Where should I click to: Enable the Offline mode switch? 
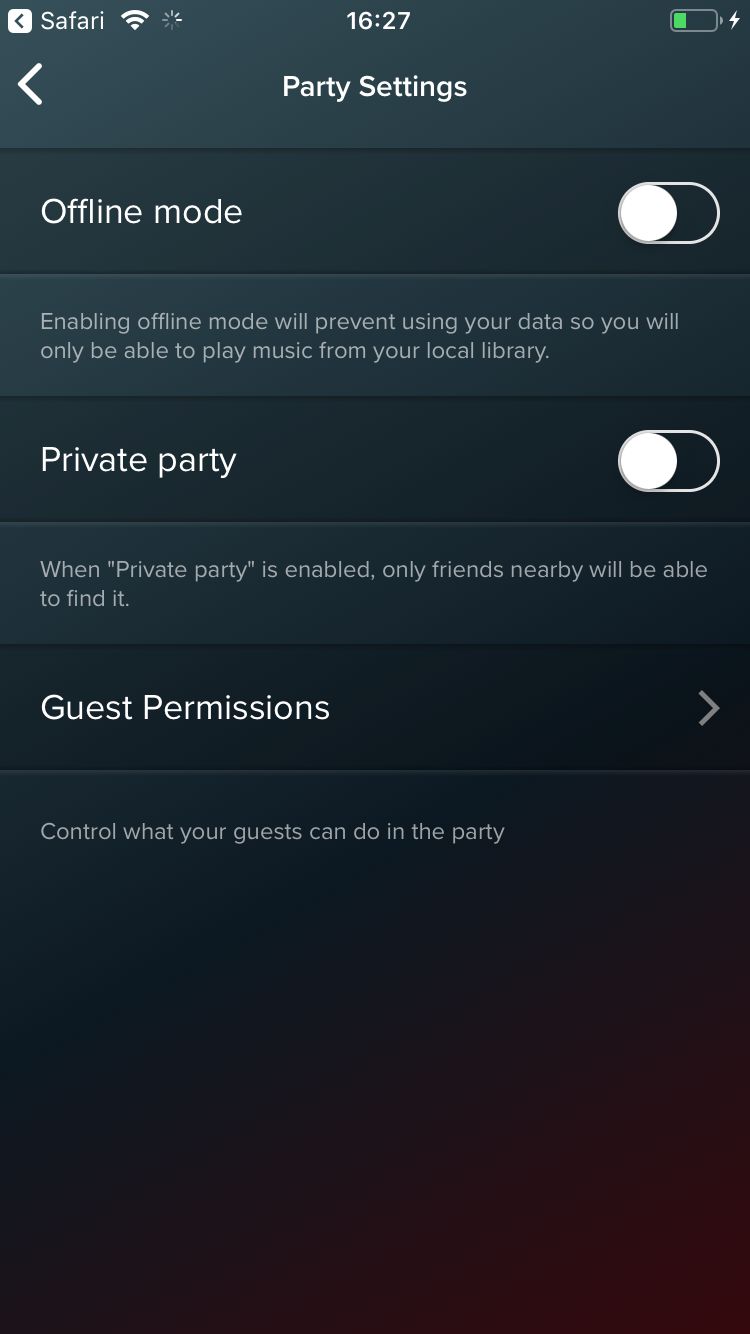(x=668, y=213)
